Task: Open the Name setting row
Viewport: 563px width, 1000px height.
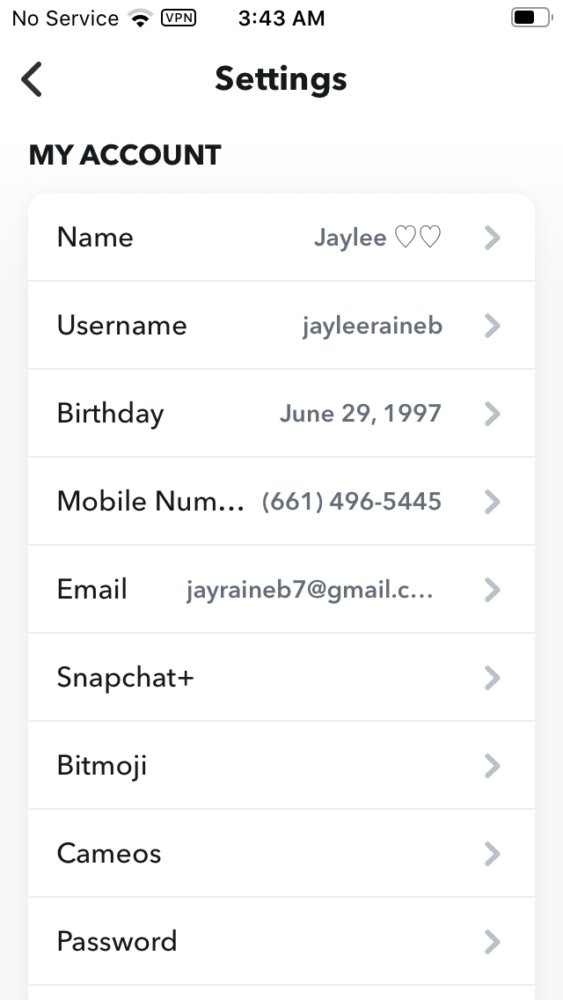Action: point(281,237)
